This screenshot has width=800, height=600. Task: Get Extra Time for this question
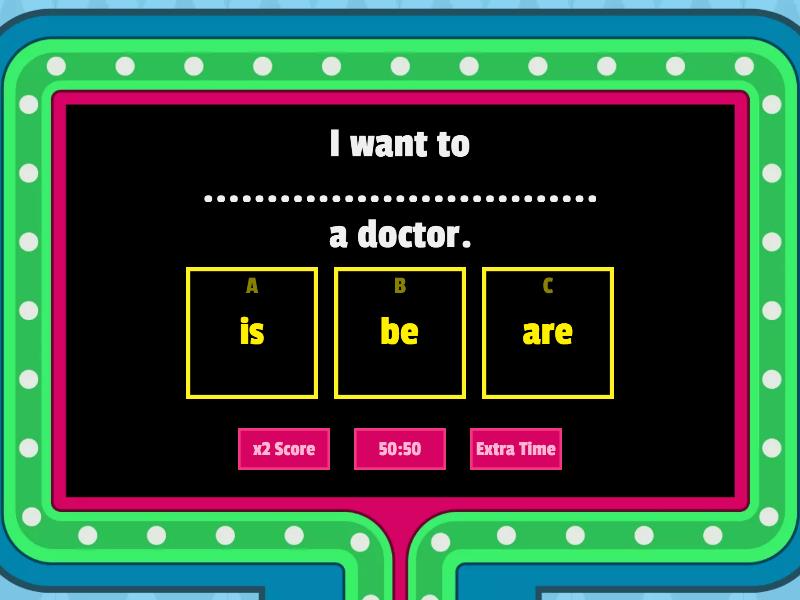click(516, 449)
